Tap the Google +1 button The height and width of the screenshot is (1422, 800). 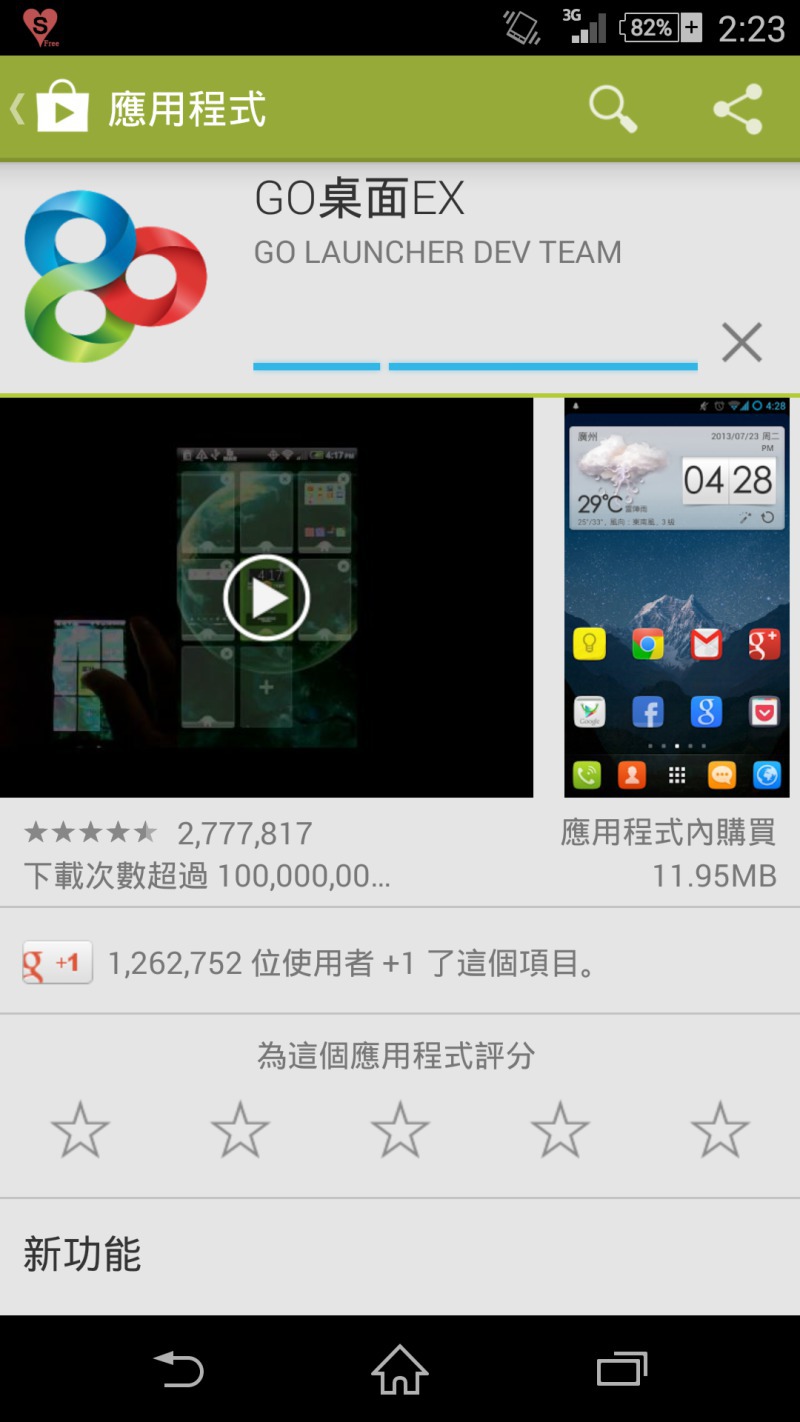coord(58,963)
